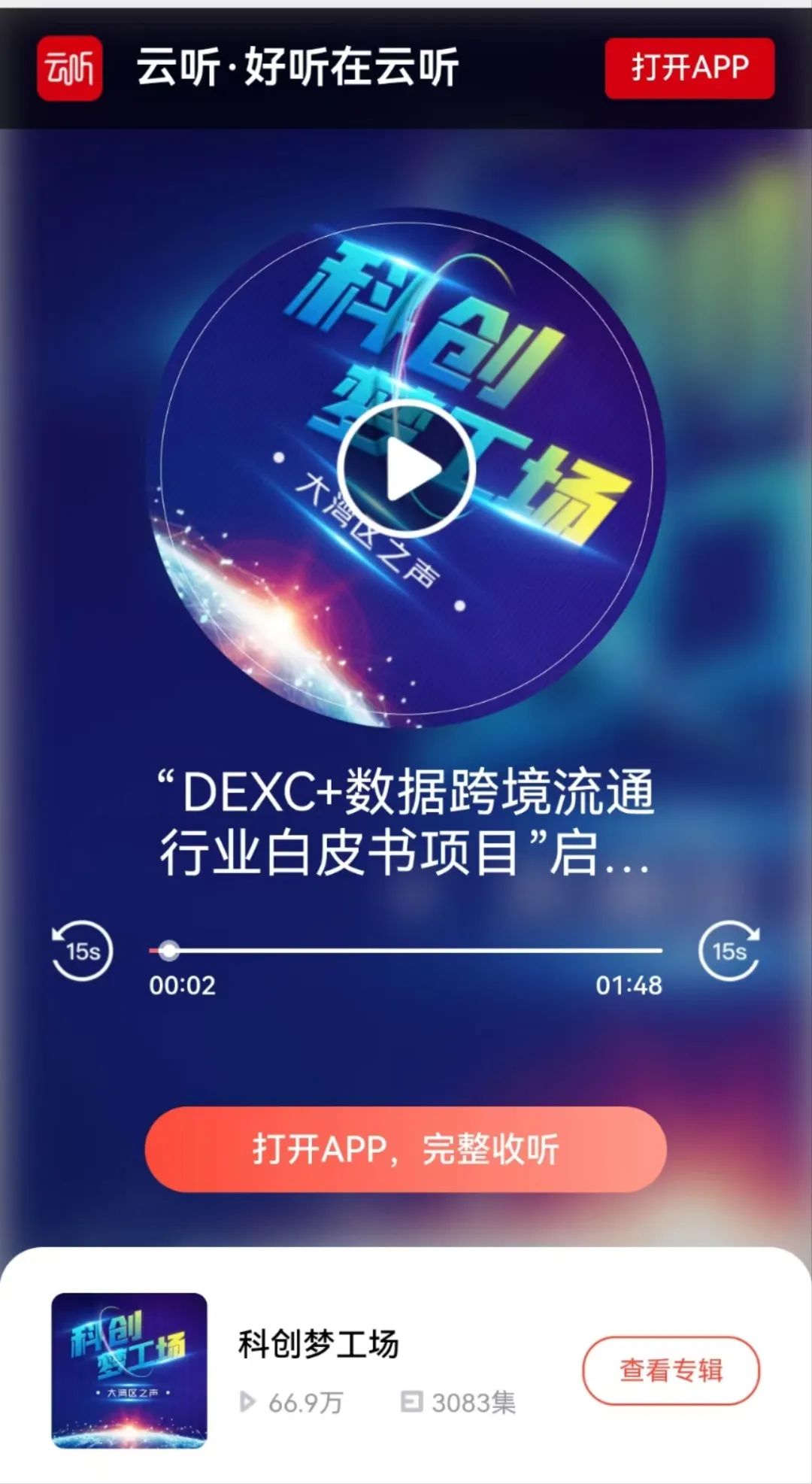Play the audio episode
This screenshot has width=812, height=1484.
pyautogui.click(x=406, y=468)
